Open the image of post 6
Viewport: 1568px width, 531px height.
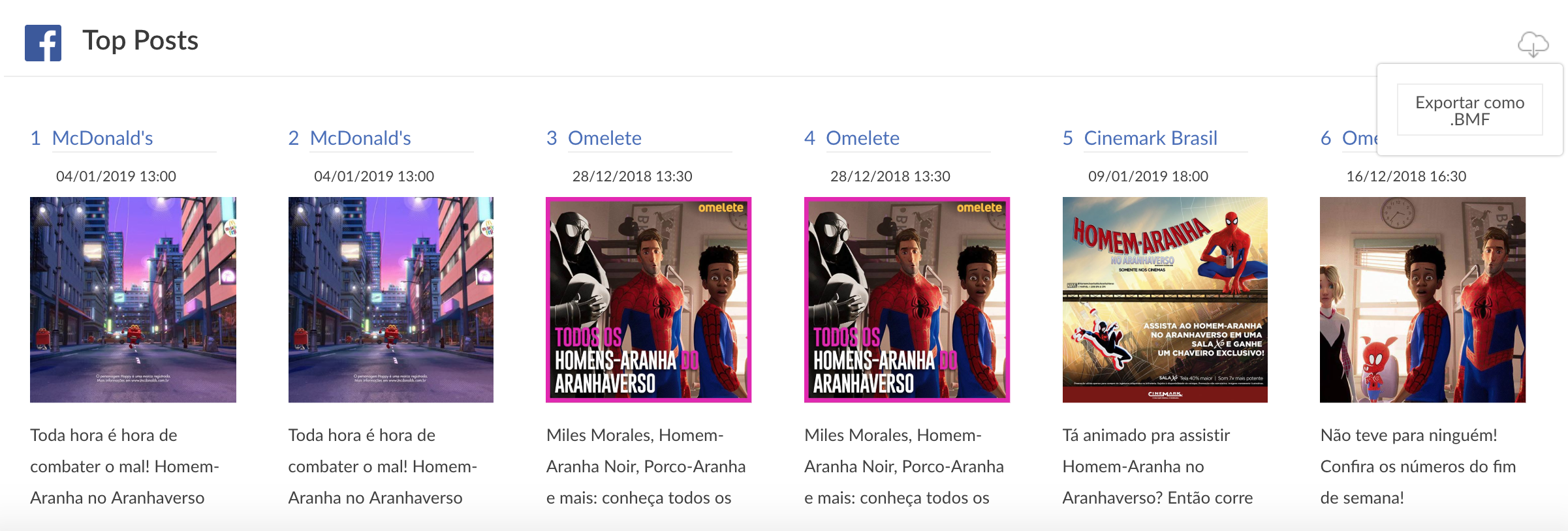pyautogui.click(x=1422, y=299)
